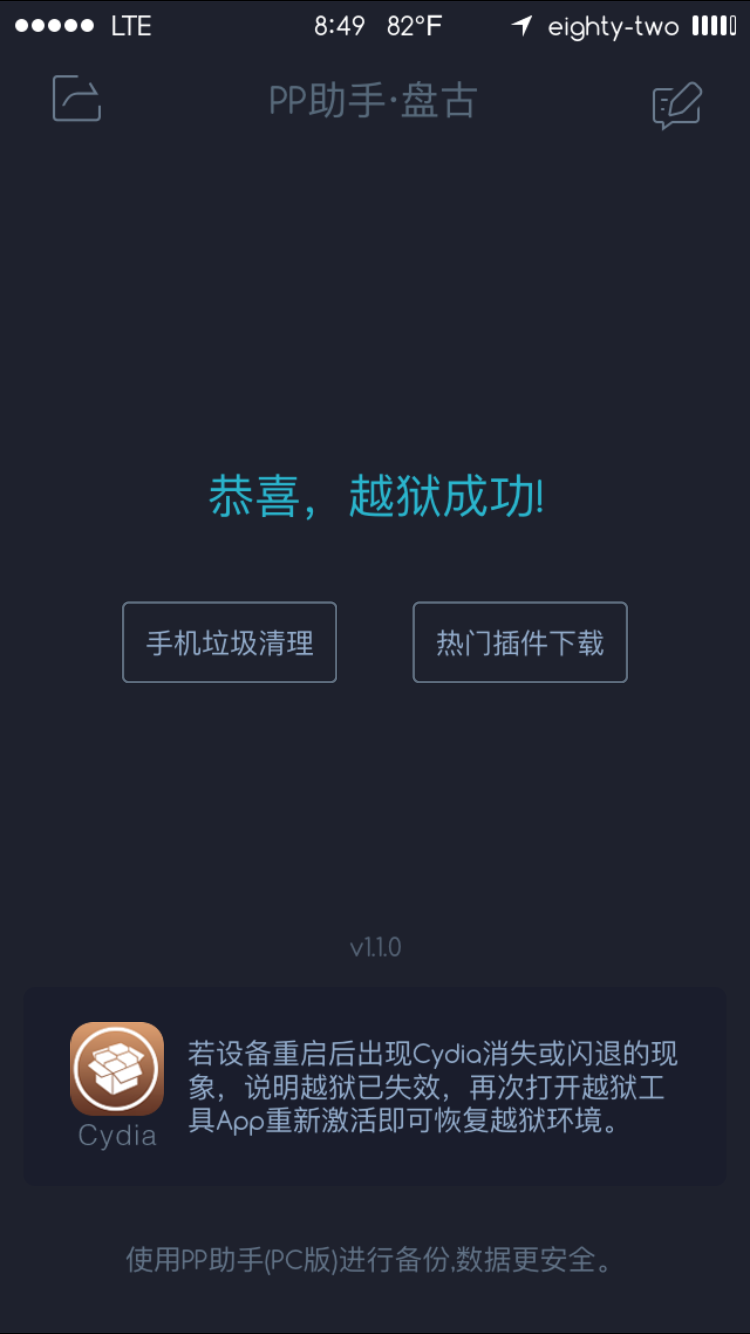Viewport: 750px width, 1334px height.
Task: Open the feedback compose icon
Action: coord(677,105)
